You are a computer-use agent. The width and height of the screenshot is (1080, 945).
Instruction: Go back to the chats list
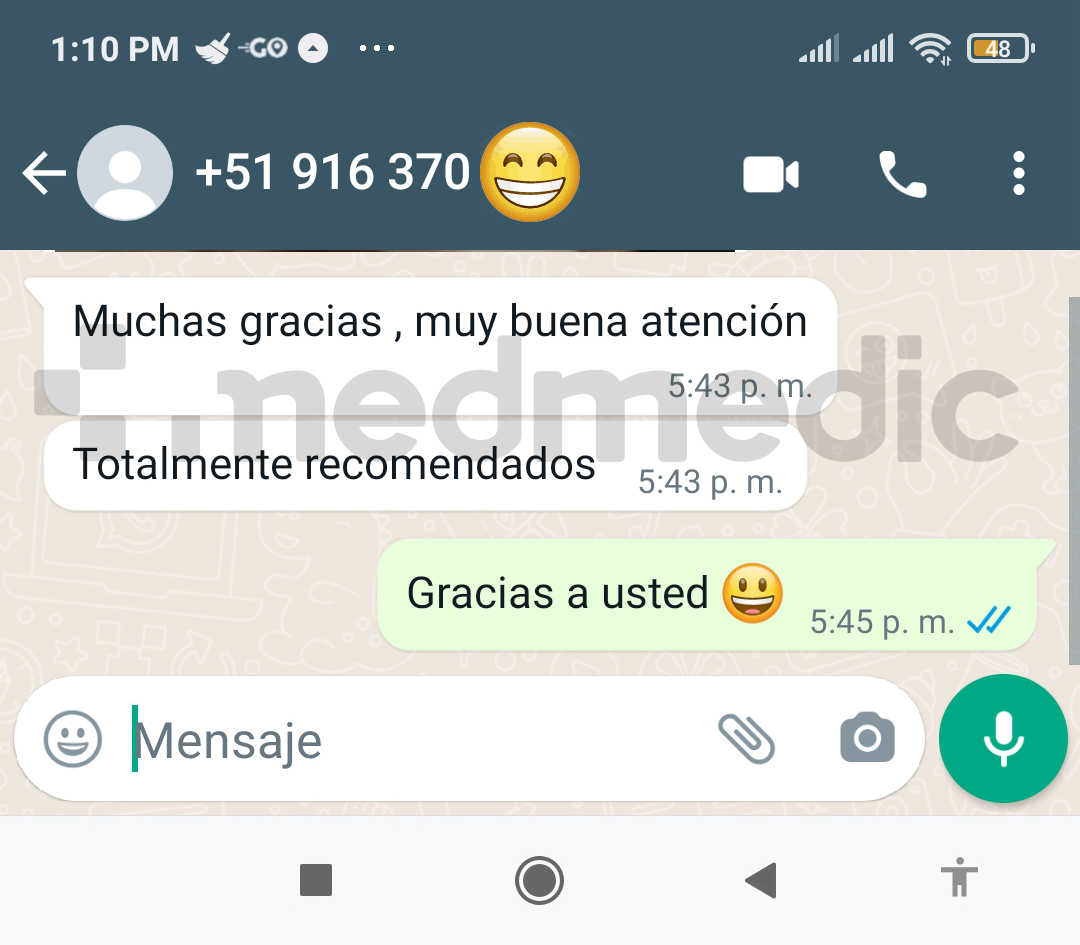[x=43, y=174]
